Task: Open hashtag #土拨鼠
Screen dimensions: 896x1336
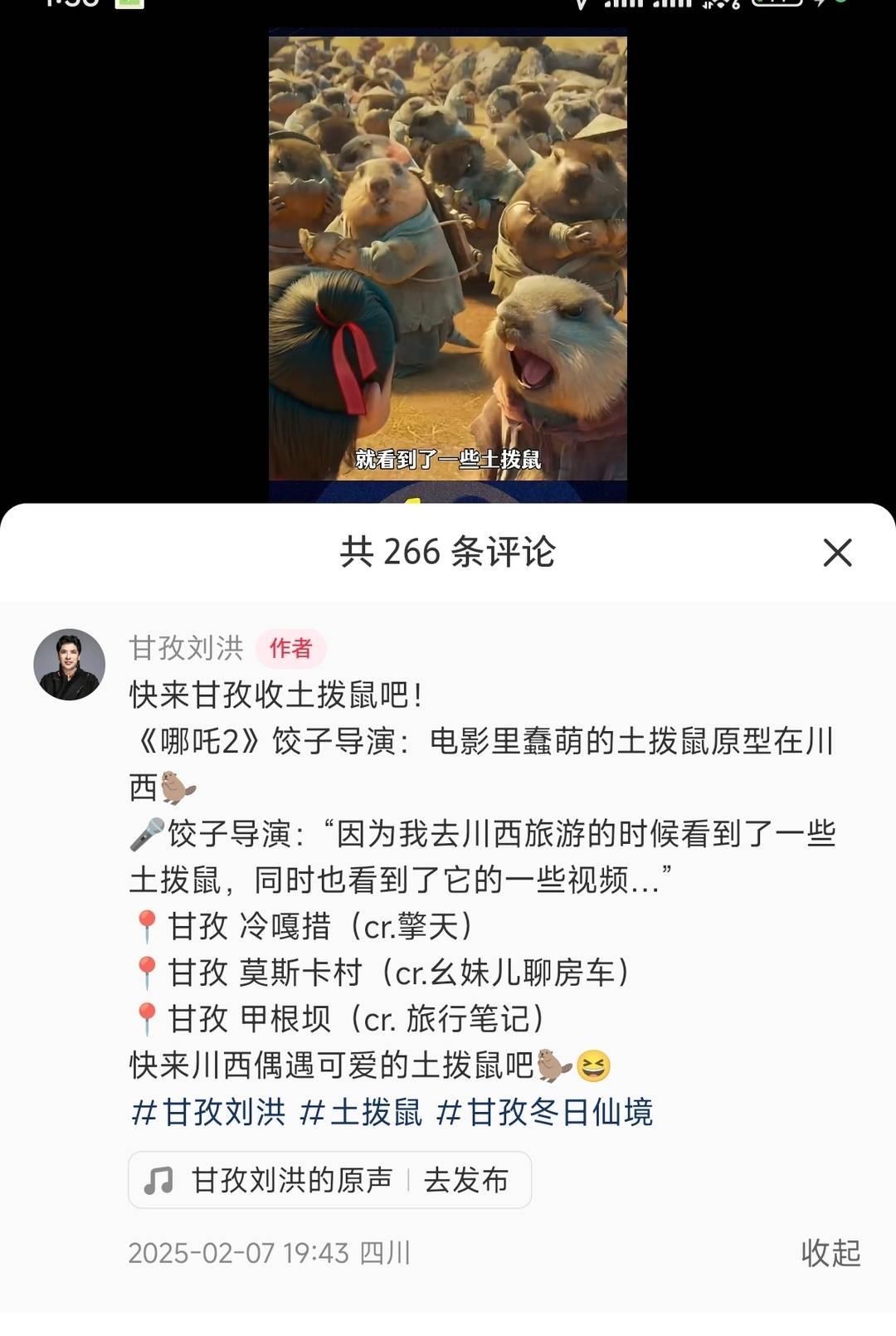Action: 361,1112
